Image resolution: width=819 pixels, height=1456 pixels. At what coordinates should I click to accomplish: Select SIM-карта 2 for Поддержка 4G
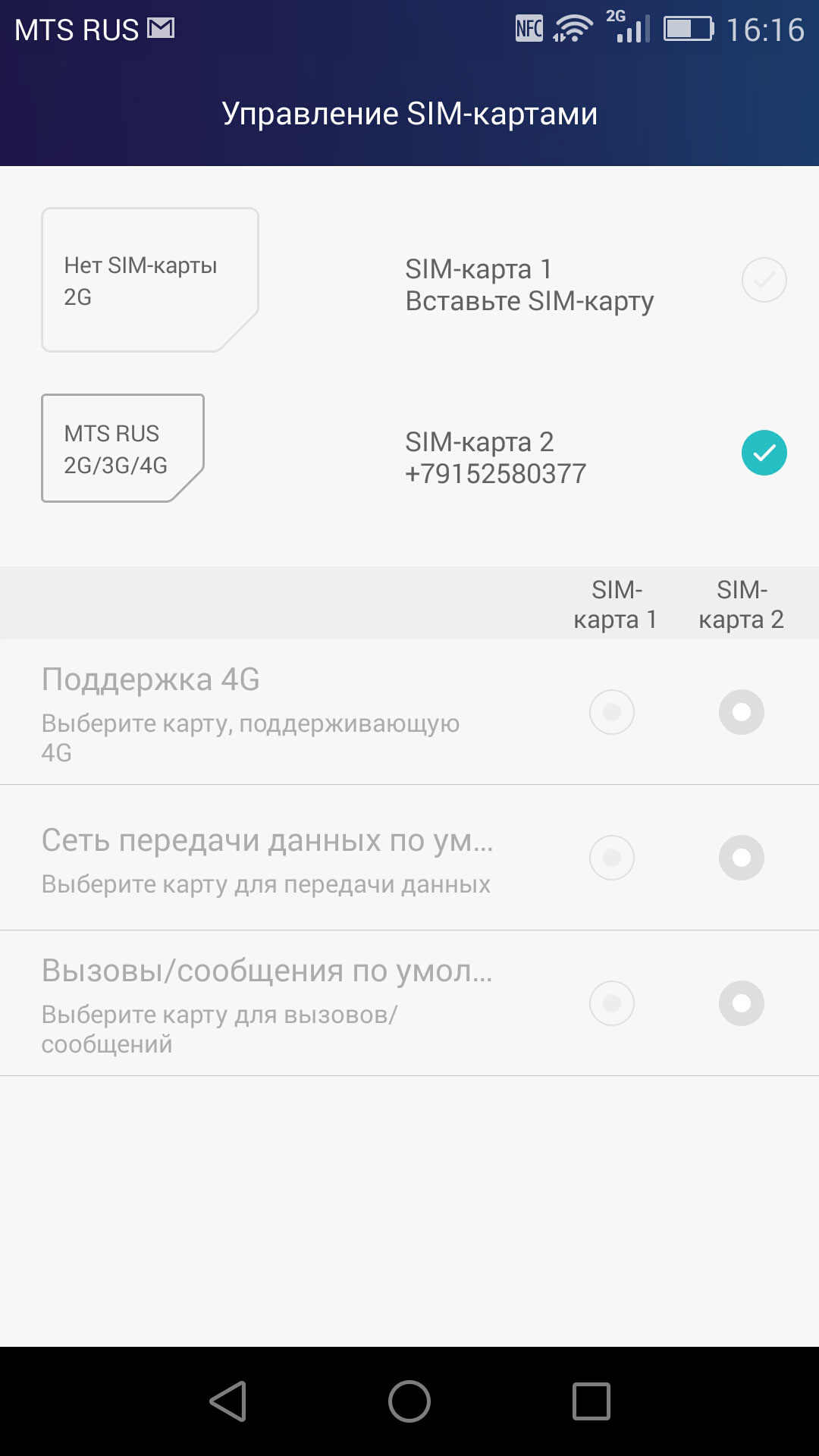click(742, 712)
